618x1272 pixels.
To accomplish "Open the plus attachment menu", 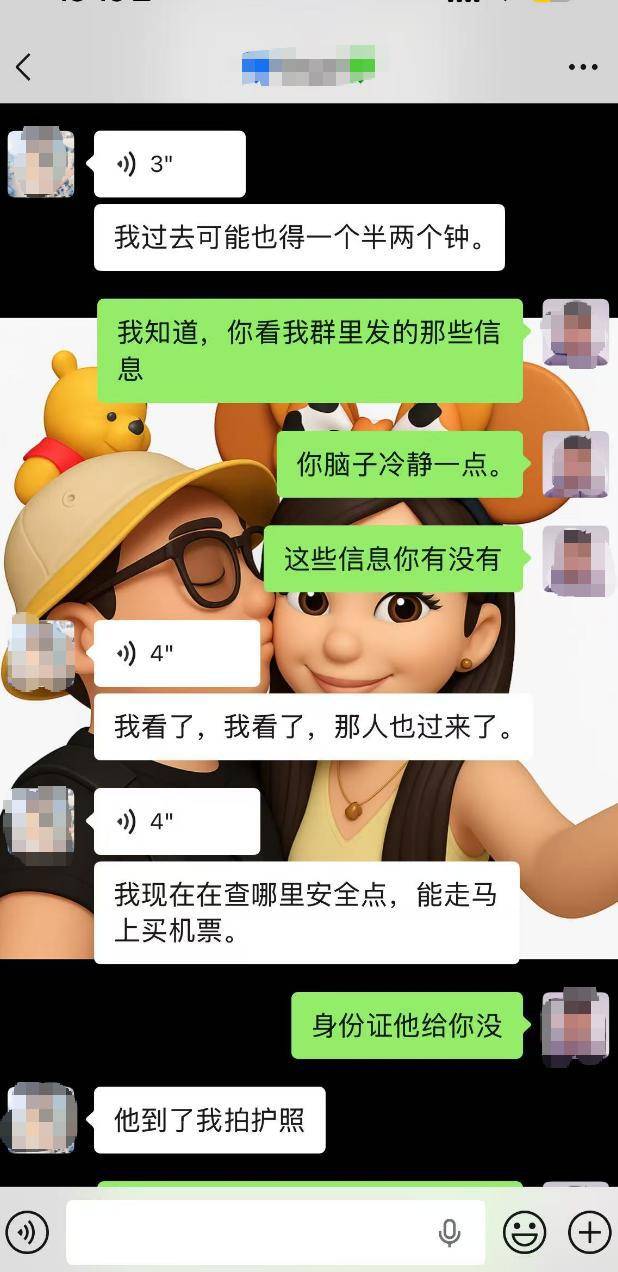I will pos(588,1232).
